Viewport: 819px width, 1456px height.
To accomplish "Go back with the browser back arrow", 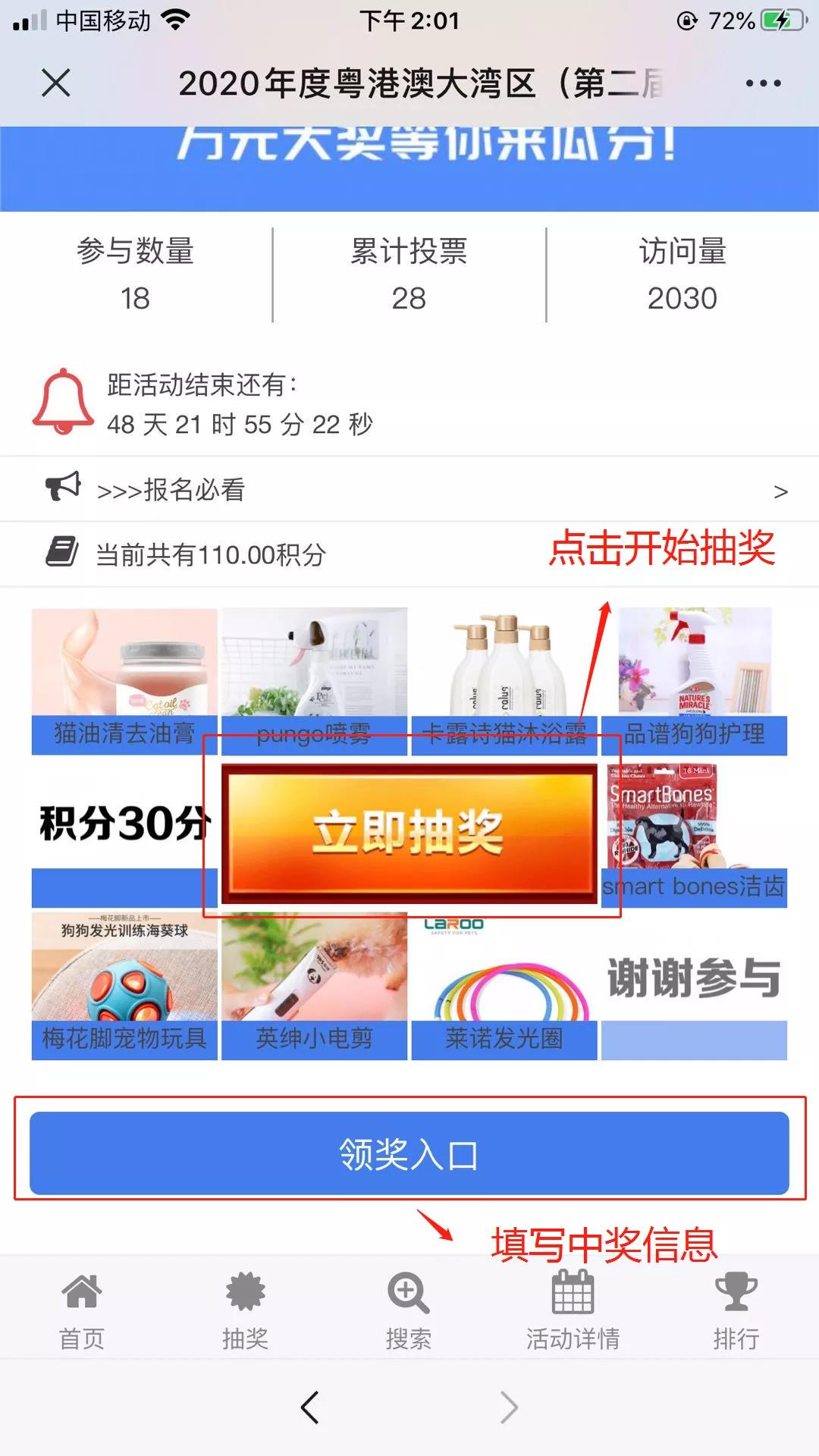I will tap(309, 1407).
